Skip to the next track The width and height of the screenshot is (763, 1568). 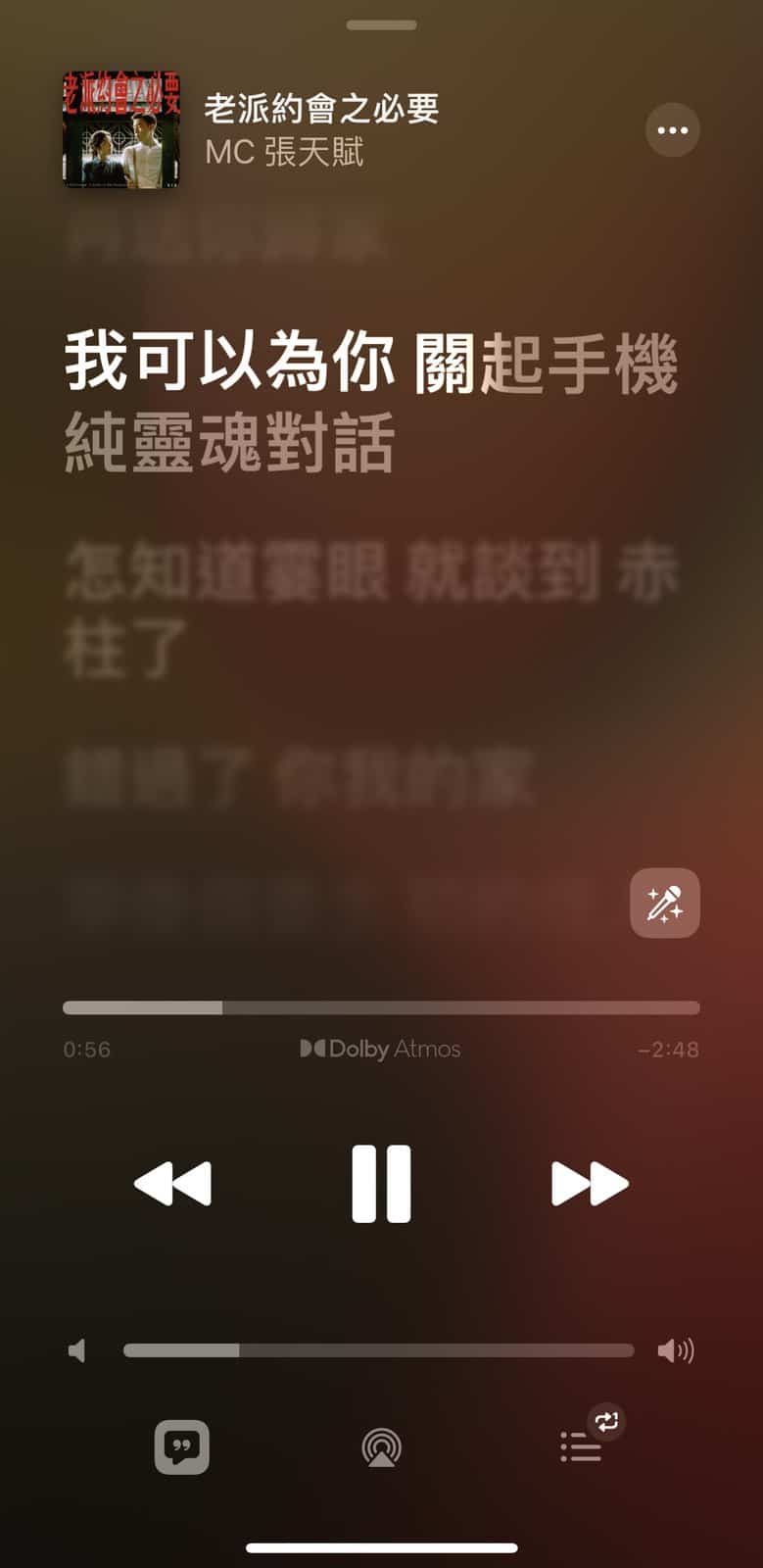pos(589,1183)
